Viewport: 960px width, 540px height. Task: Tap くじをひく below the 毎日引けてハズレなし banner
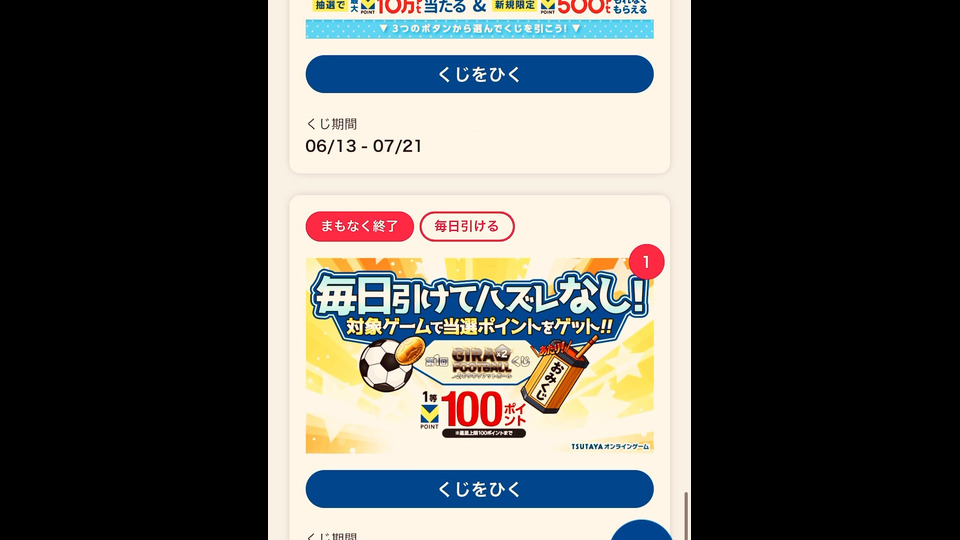(479, 489)
